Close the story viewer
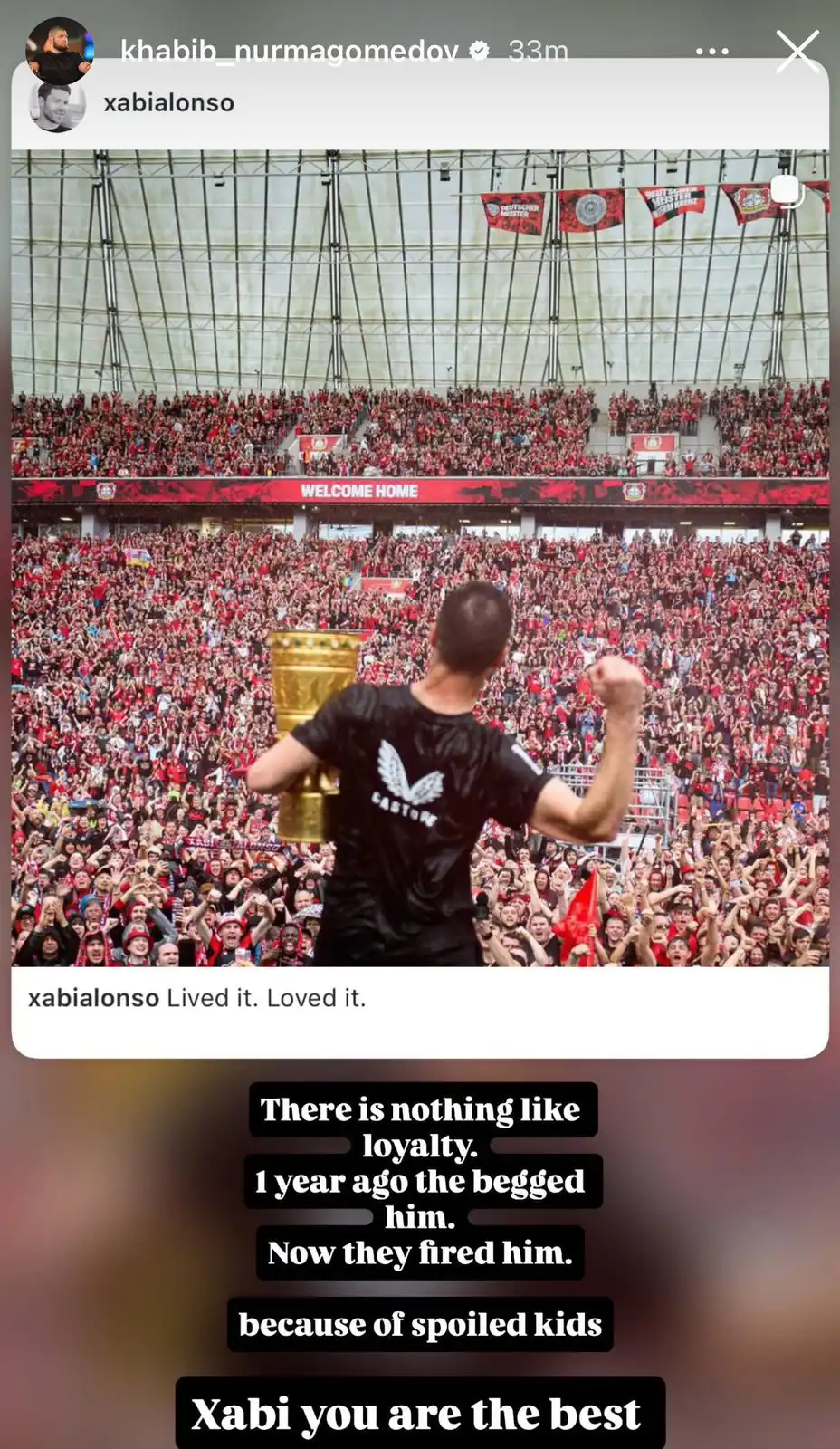Image resolution: width=840 pixels, height=1449 pixels. coord(797,50)
